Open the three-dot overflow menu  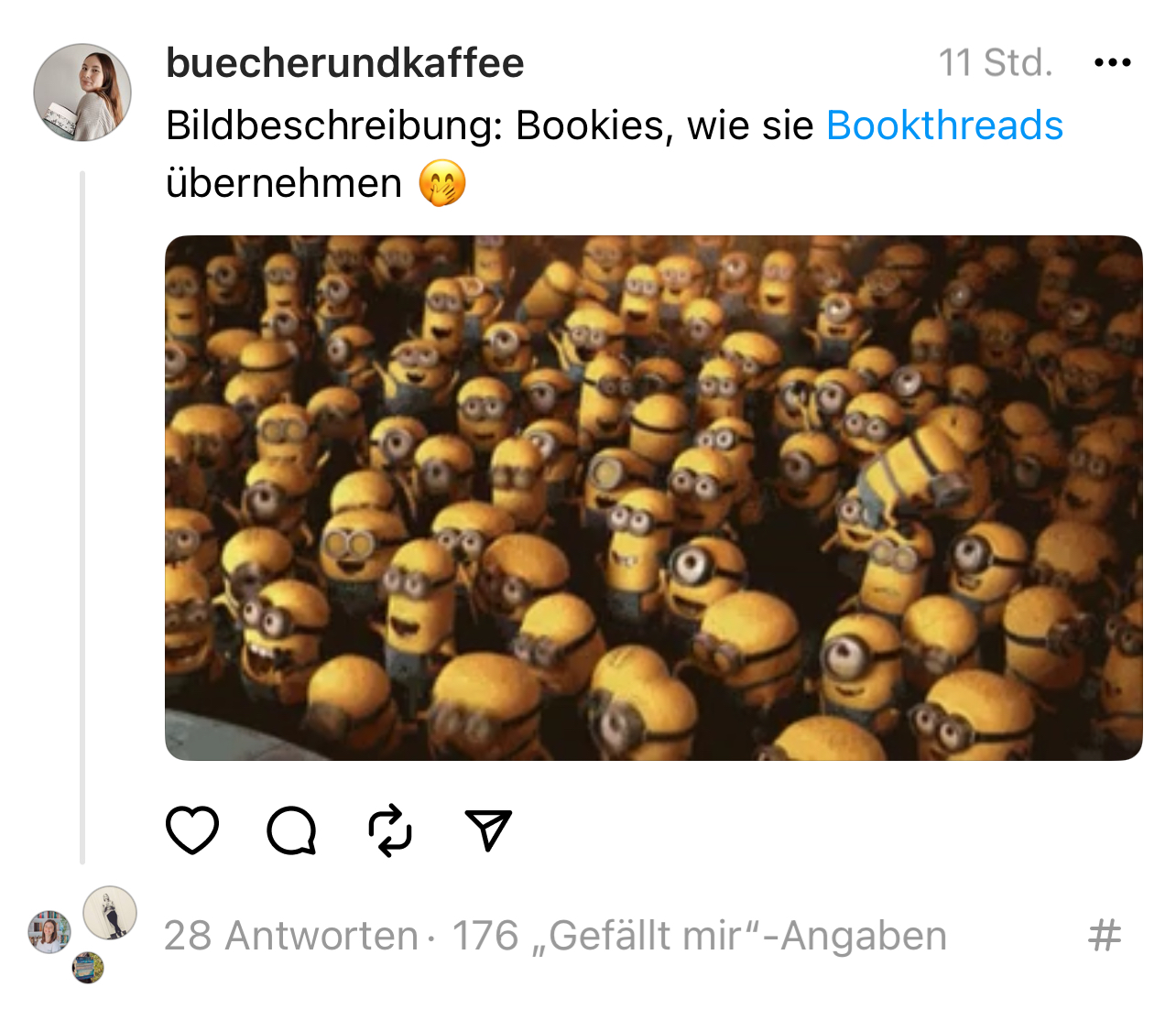point(1112,63)
